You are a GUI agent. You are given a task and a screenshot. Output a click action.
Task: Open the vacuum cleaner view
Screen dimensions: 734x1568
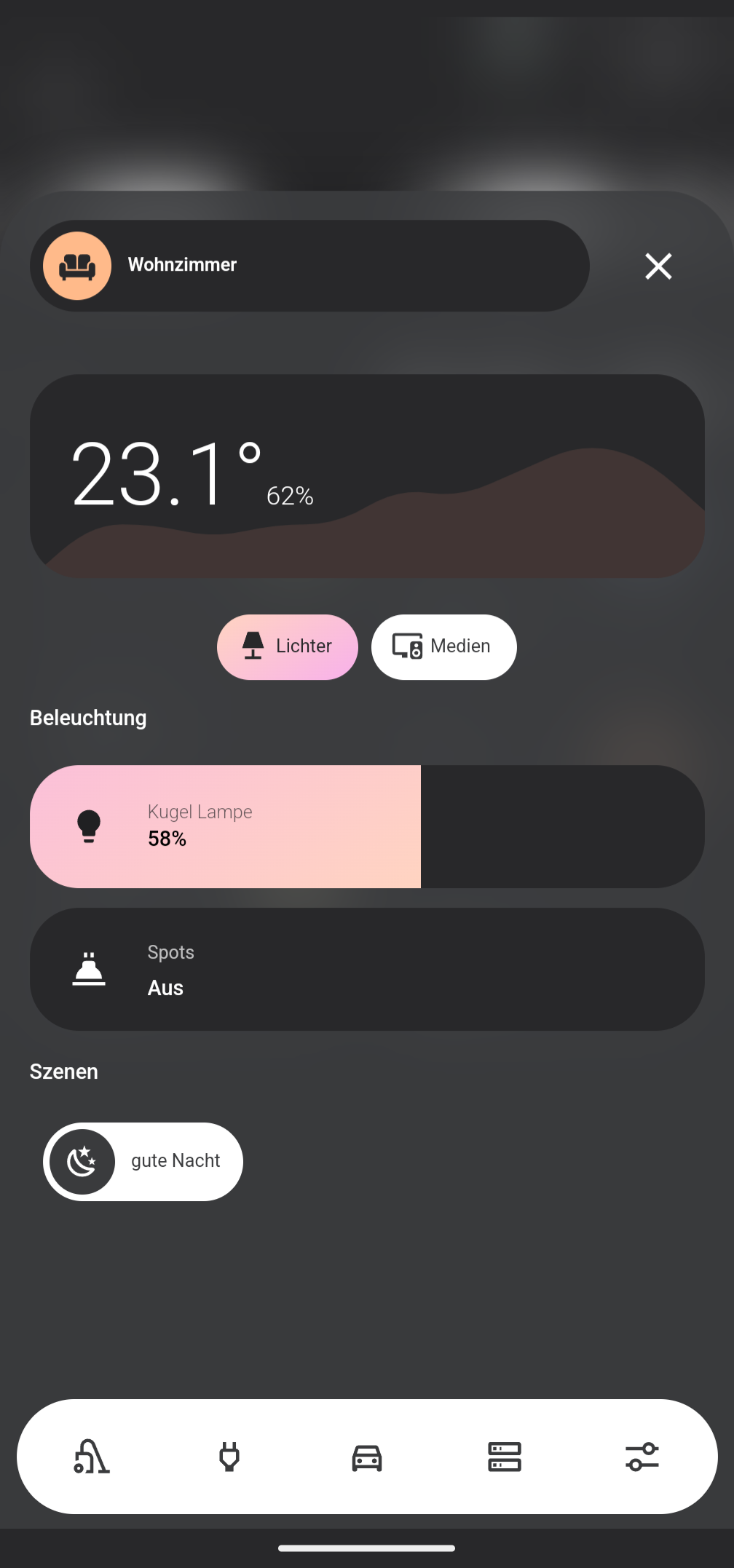point(92,1457)
